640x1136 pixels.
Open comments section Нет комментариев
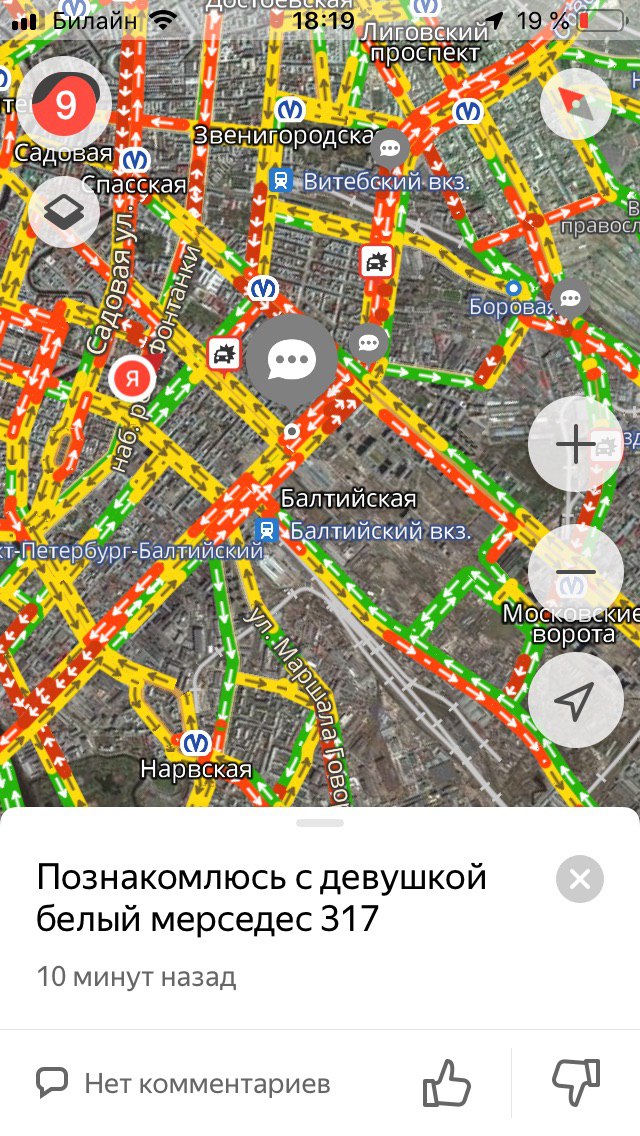184,1083
